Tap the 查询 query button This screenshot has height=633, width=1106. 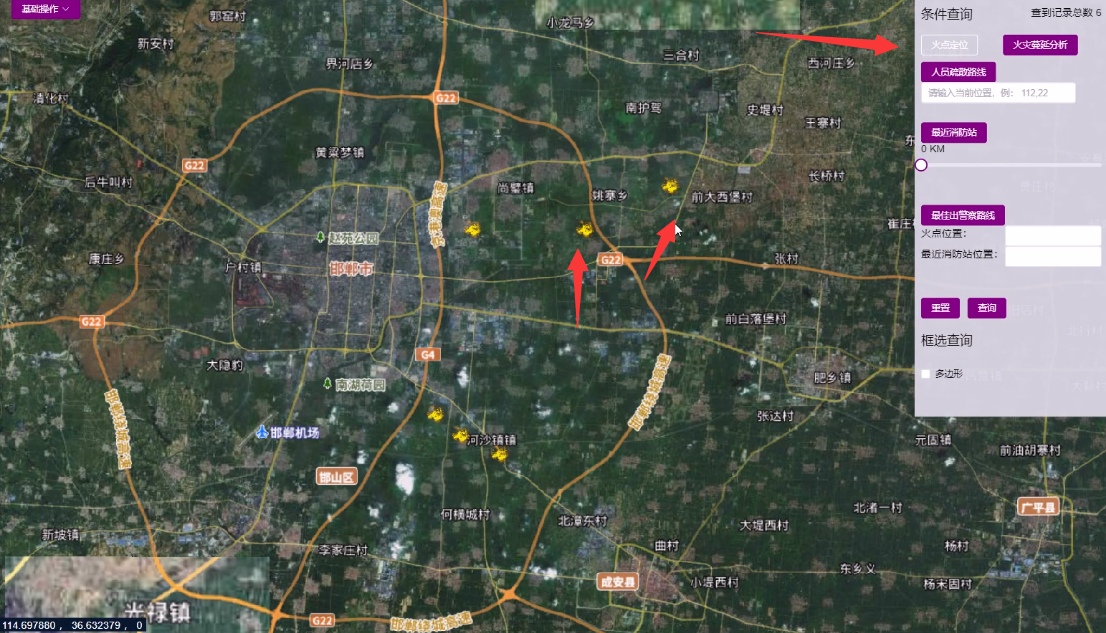click(986, 308)
